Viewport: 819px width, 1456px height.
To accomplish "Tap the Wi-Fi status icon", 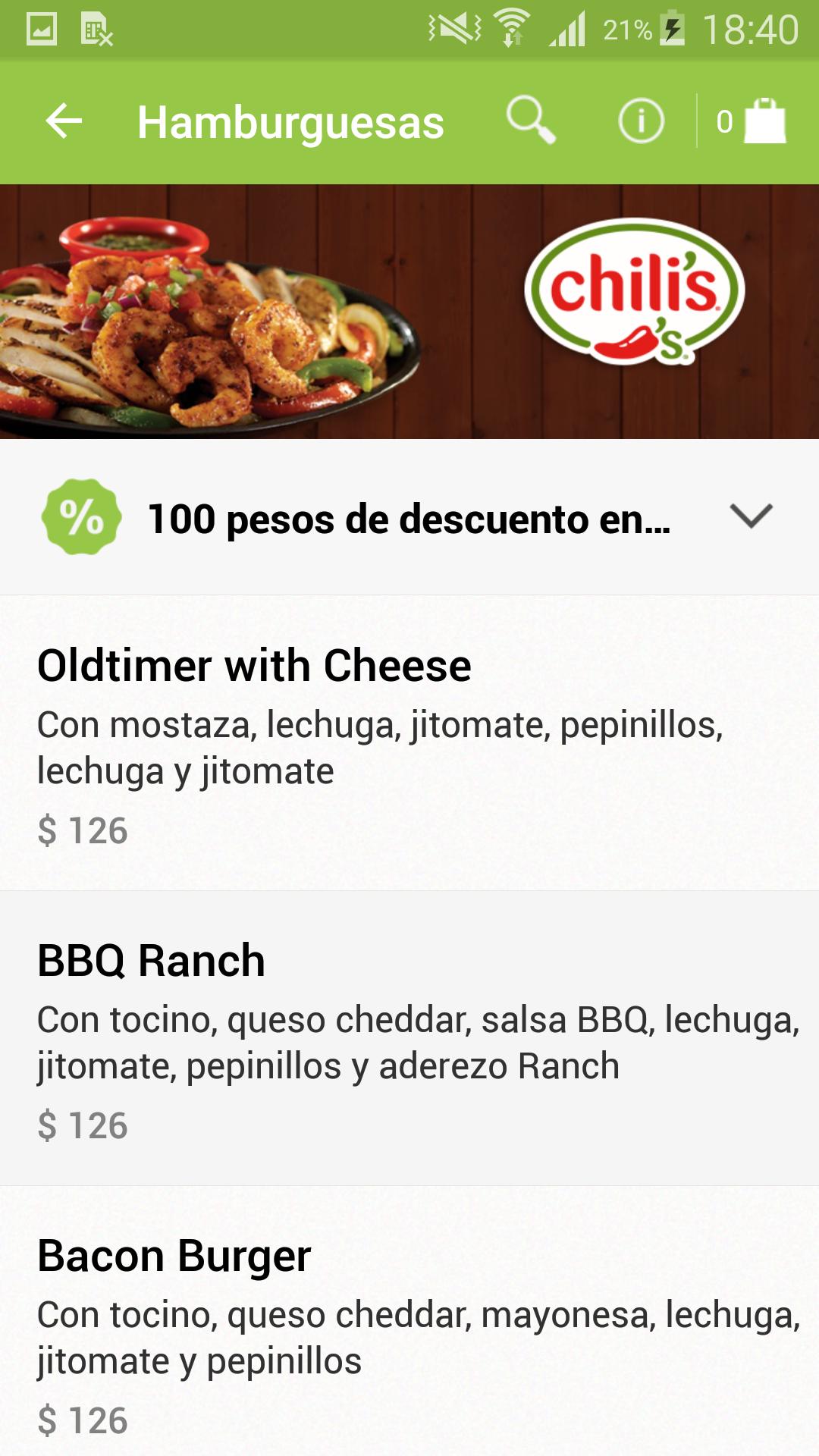I will pos(512,28).
